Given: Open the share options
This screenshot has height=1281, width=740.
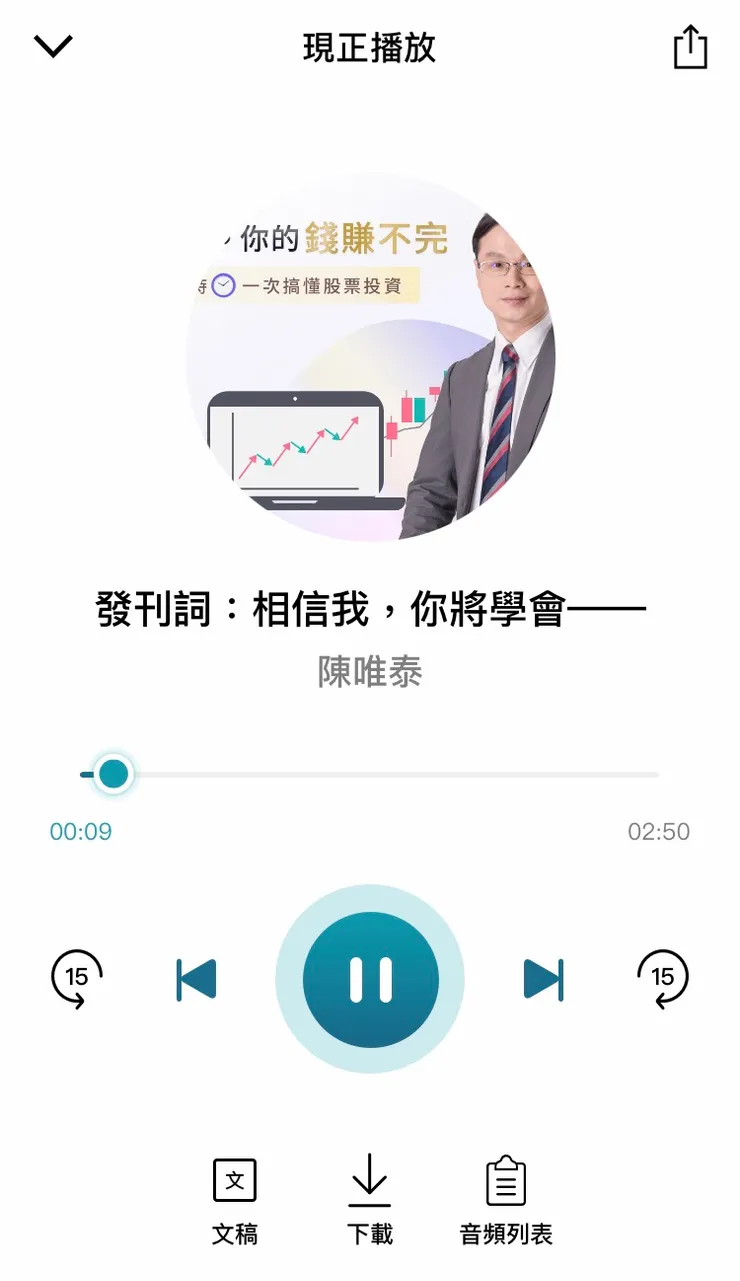Looking at the screenshot, I should pyautogui.click(x=690, y=47).
